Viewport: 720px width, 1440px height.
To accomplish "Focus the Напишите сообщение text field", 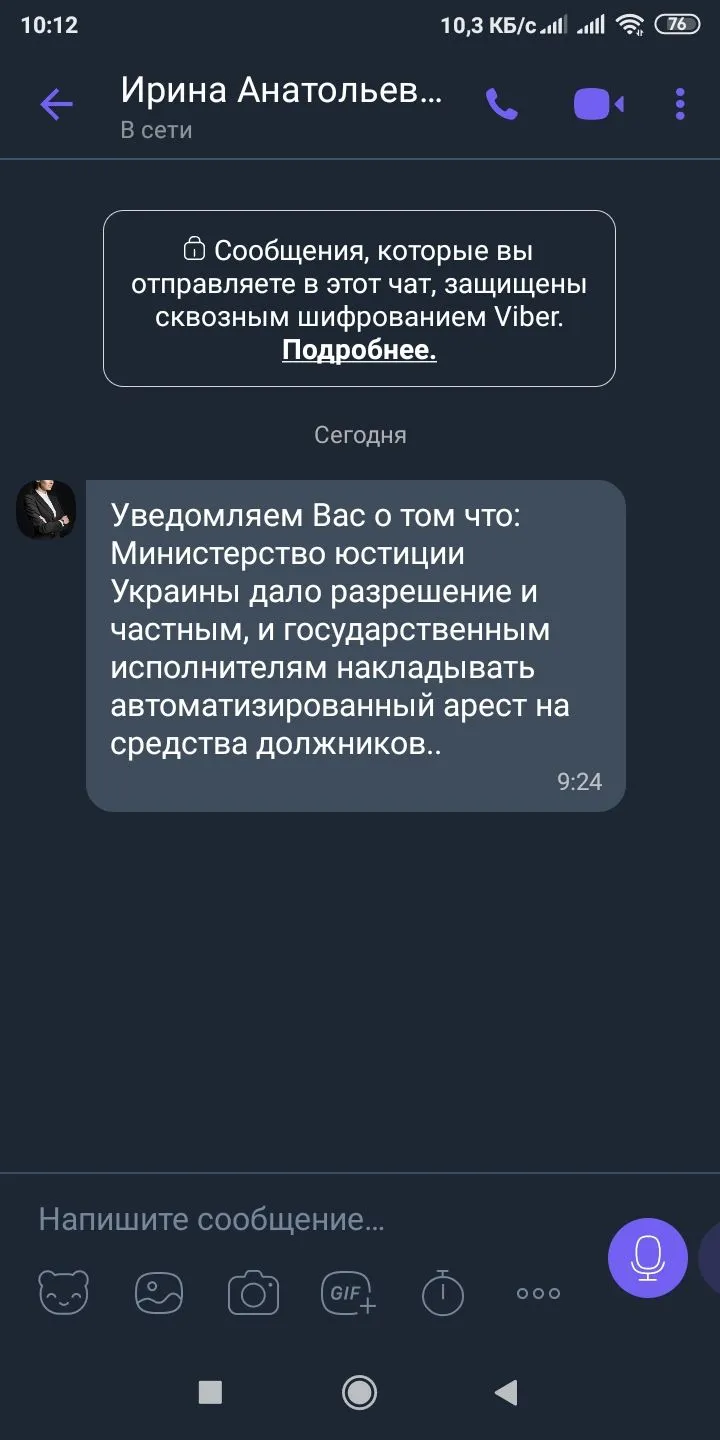I will pos(300,1219).
